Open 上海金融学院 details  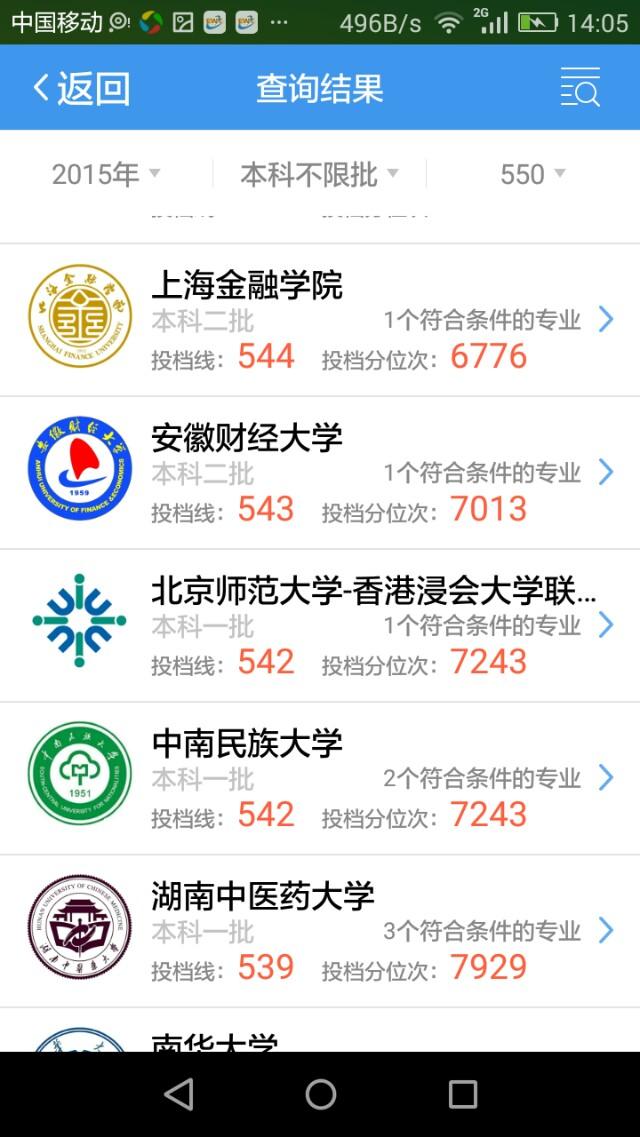(x=320, y=320)
